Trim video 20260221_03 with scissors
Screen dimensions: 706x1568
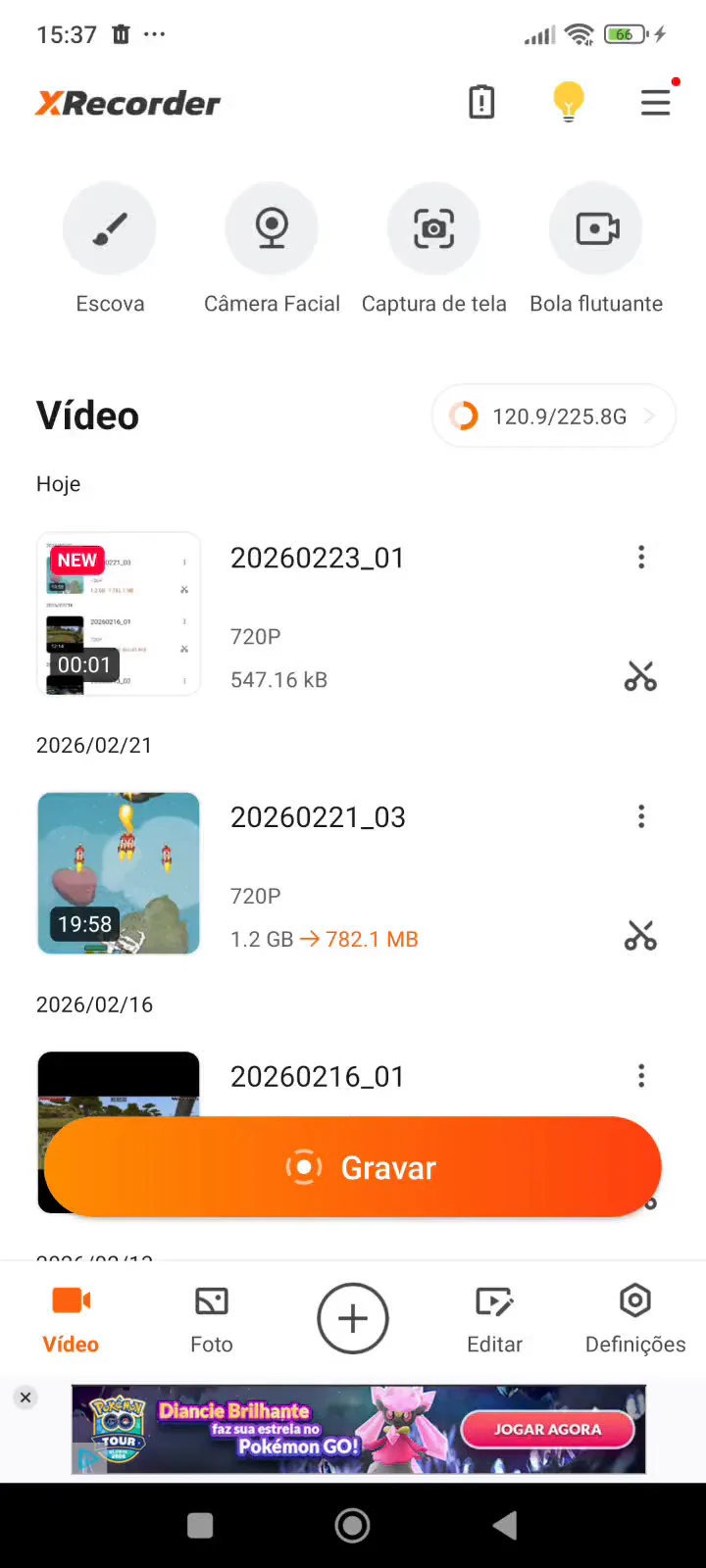pos(640,936)
